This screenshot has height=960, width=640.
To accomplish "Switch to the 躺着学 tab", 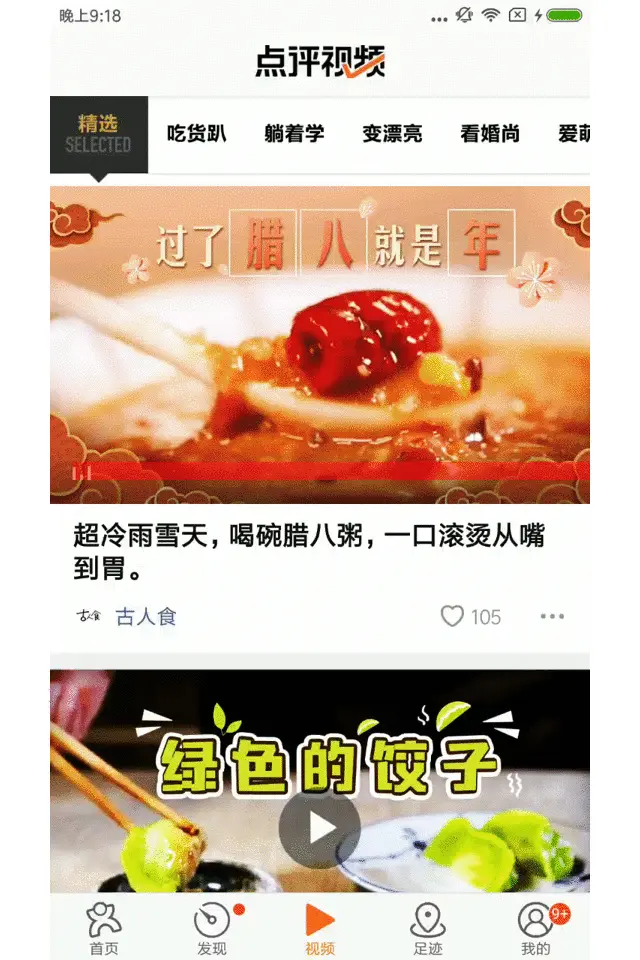I will click(x=294, y=134).
